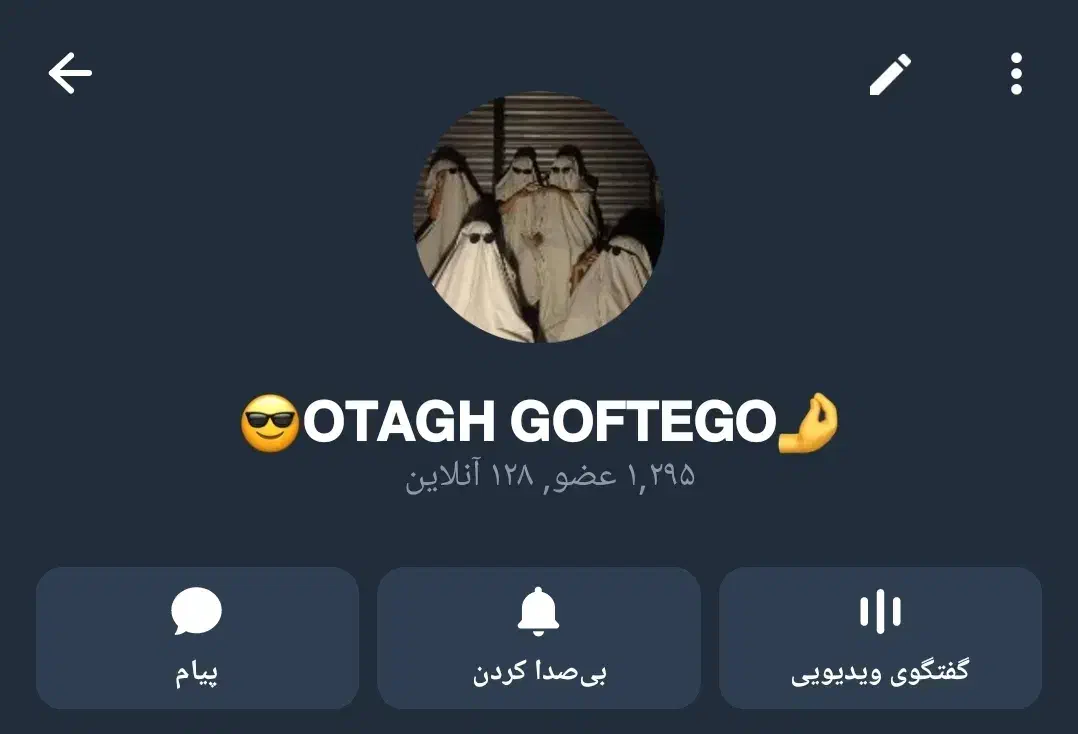Open the three-dot overflow menu
The image size is (1078, 734).
1016,75
